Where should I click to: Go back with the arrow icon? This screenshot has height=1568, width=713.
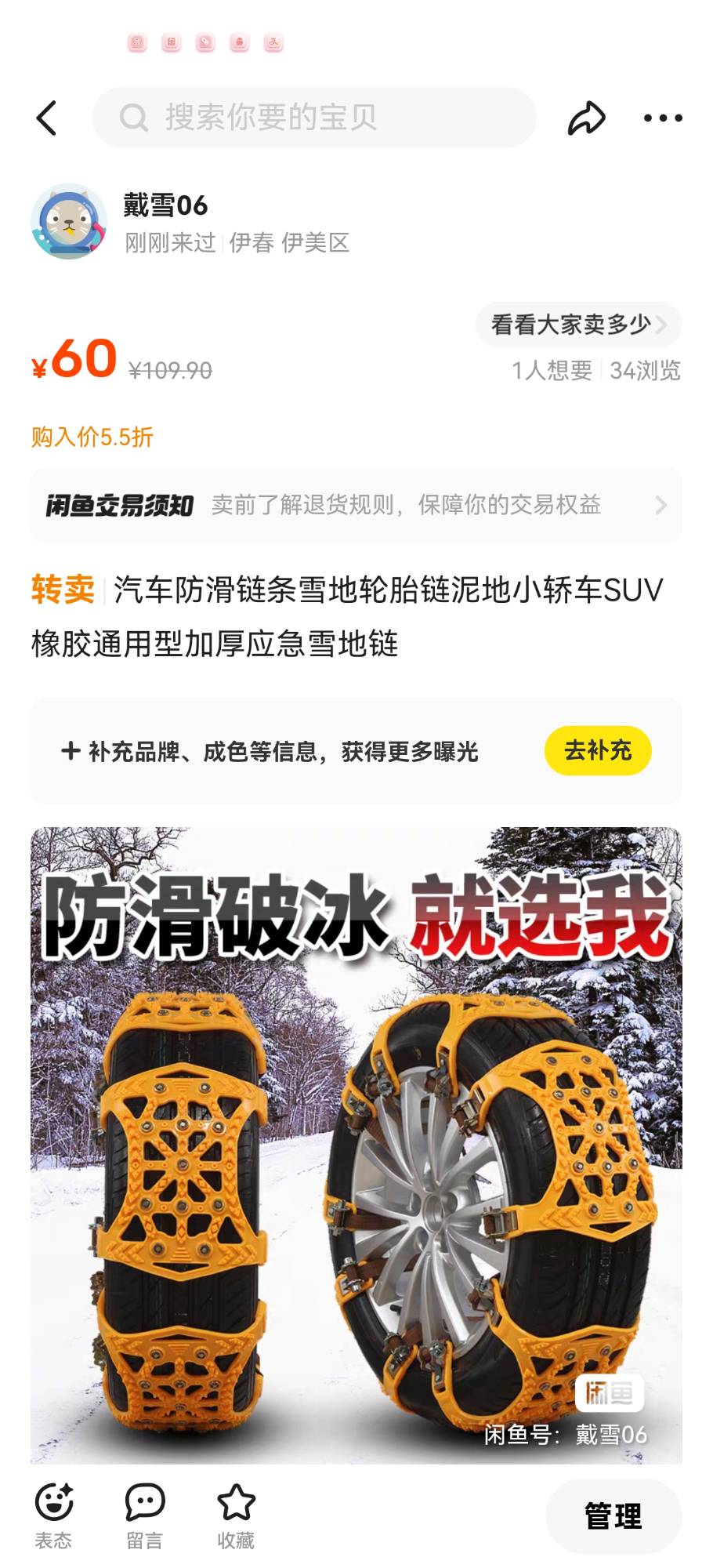(47, 118)
